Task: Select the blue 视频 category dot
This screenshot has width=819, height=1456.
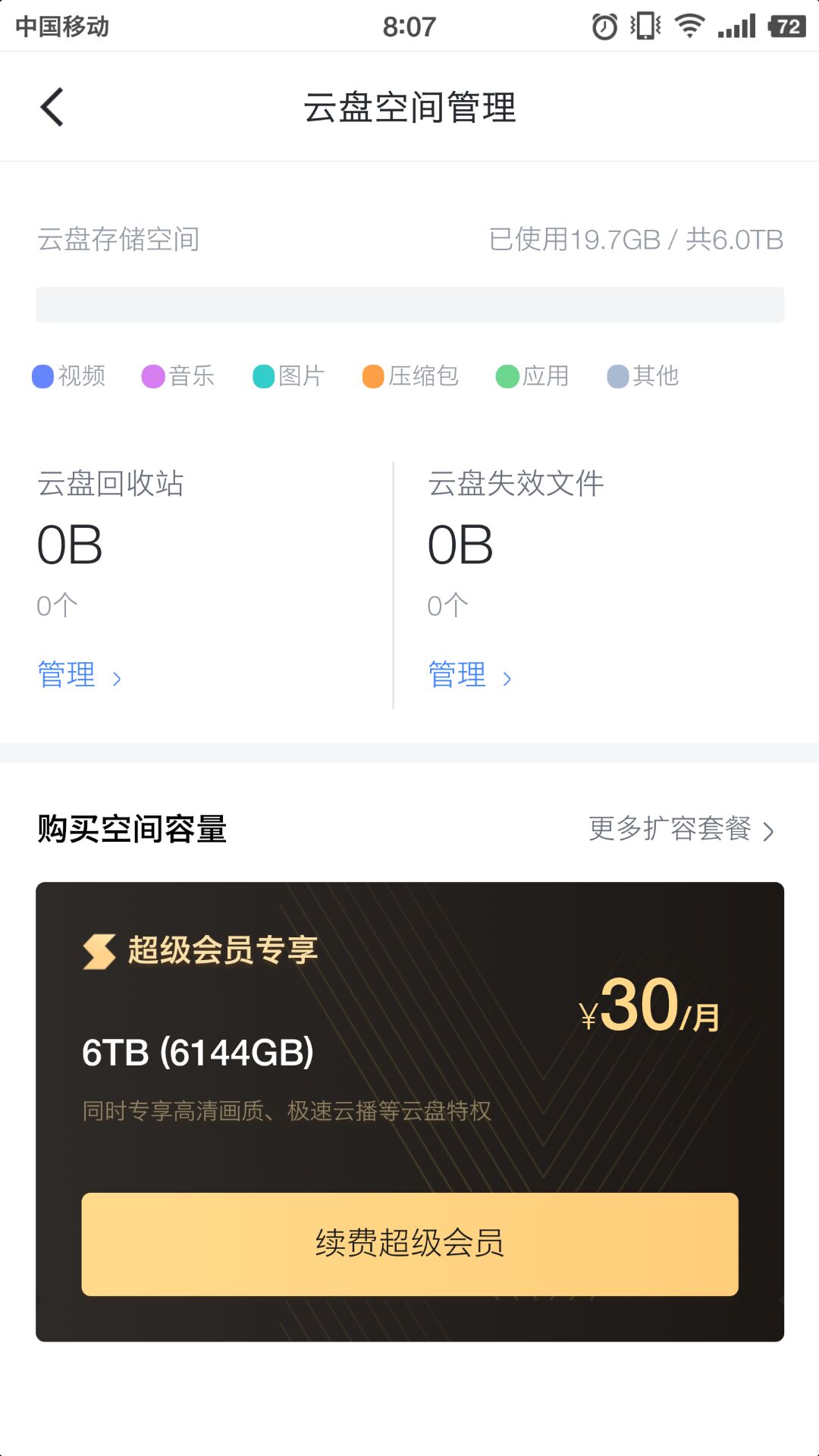Action: [42, 375]
